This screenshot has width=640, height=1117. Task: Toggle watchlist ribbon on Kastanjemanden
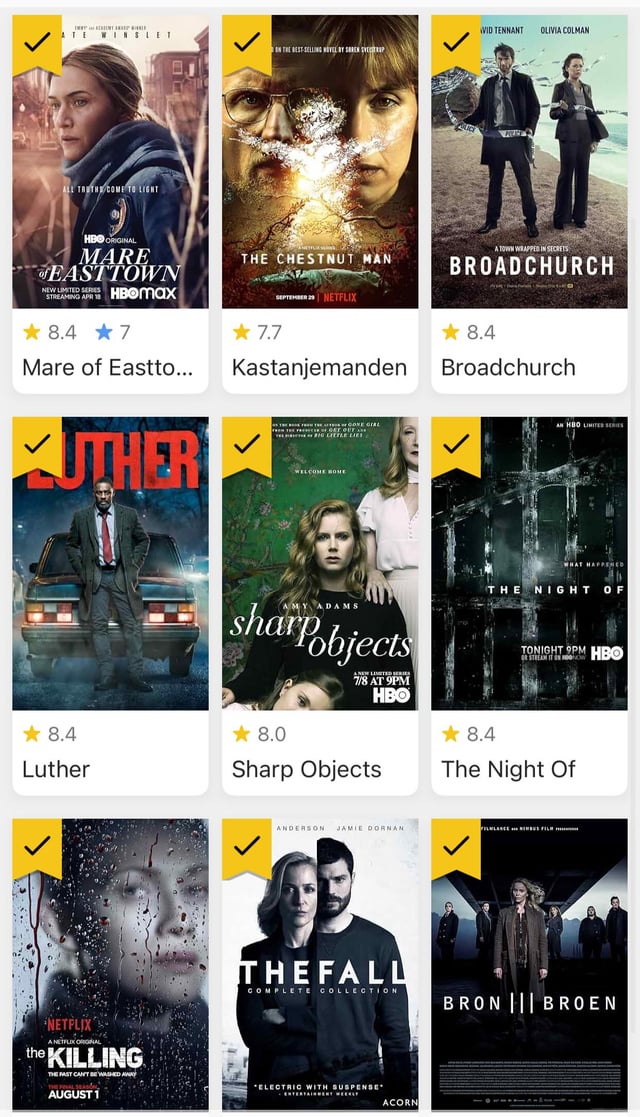coord(246,41)
